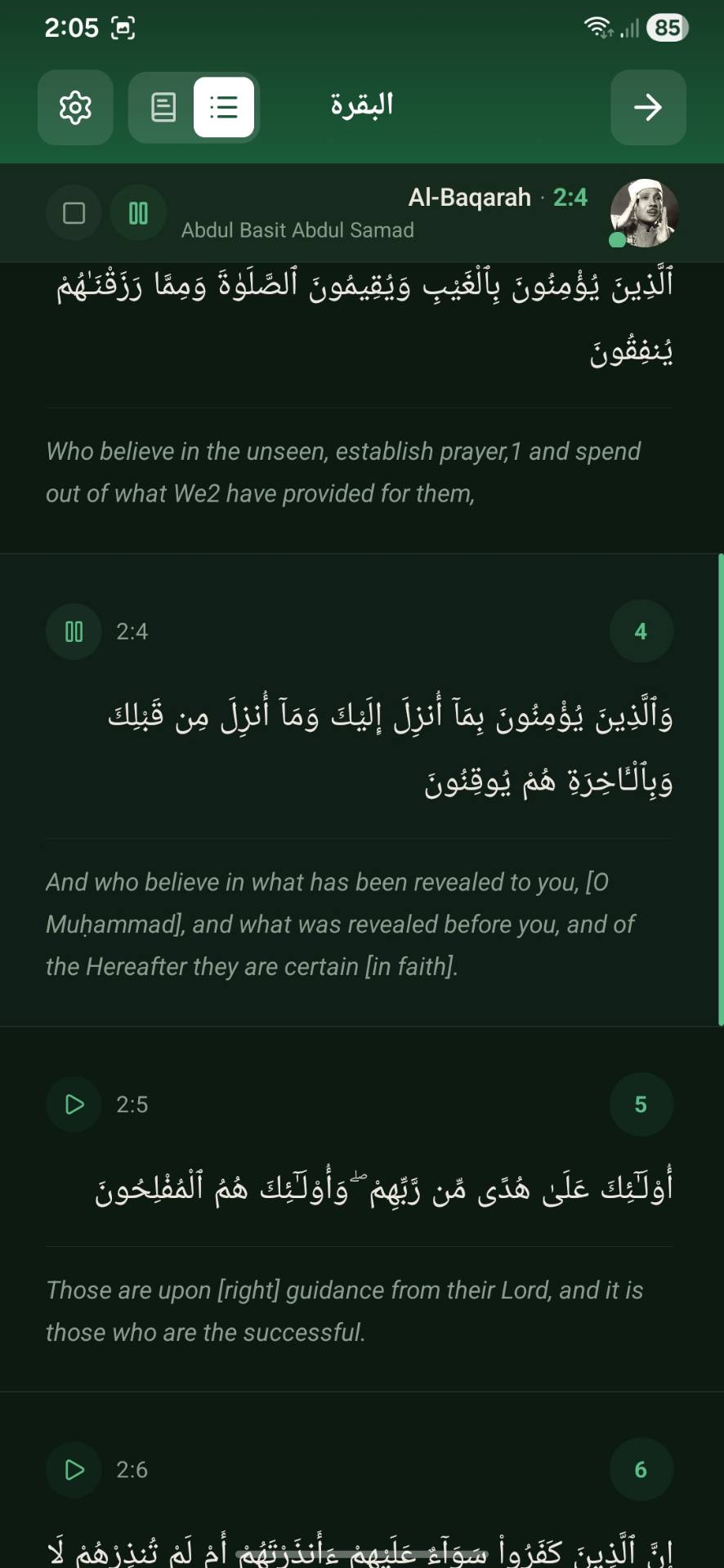Play verse 2:6 audio
Viewport: 724px width, 1568px height.
pos(74,1470)
